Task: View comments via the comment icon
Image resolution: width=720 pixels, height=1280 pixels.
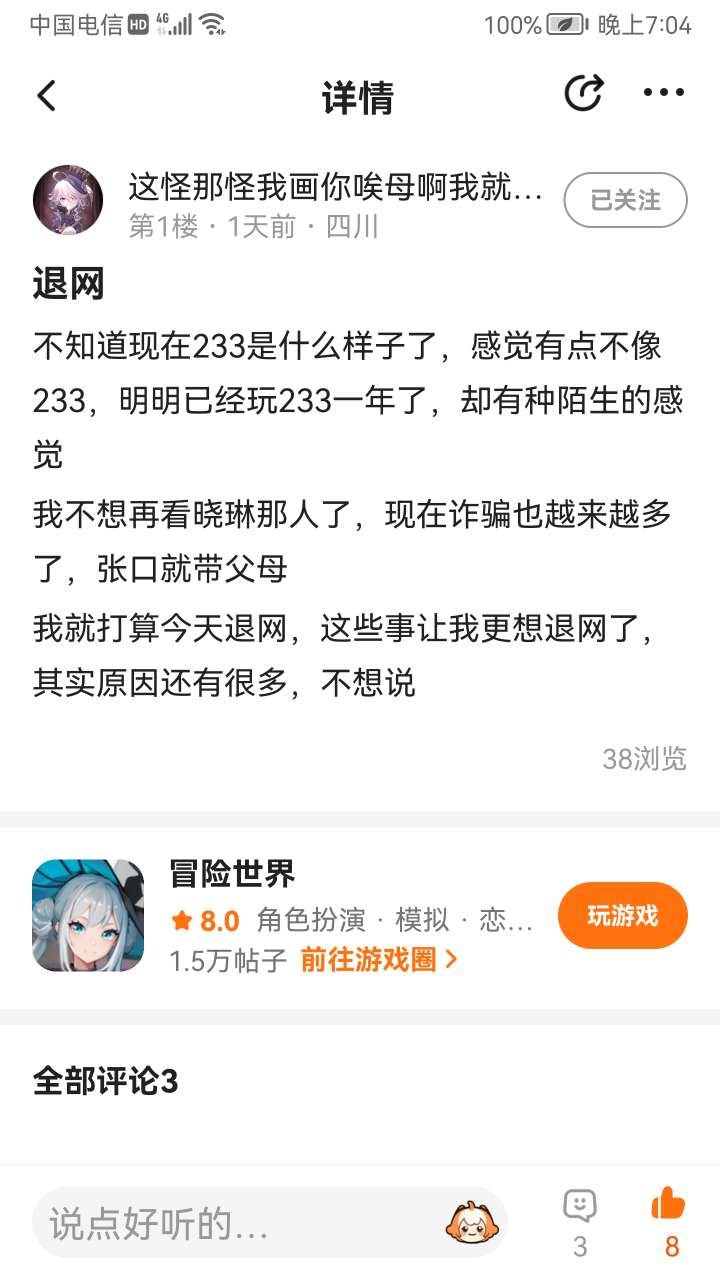Action: pyautogui.click(x=580, y=1208)
